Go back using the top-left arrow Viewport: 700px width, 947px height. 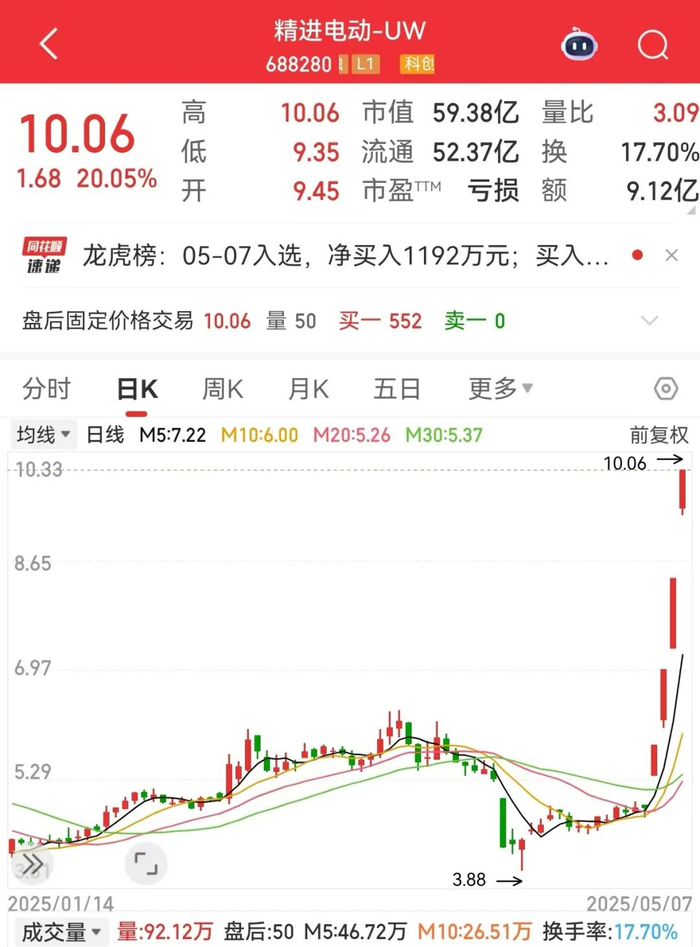48,44
